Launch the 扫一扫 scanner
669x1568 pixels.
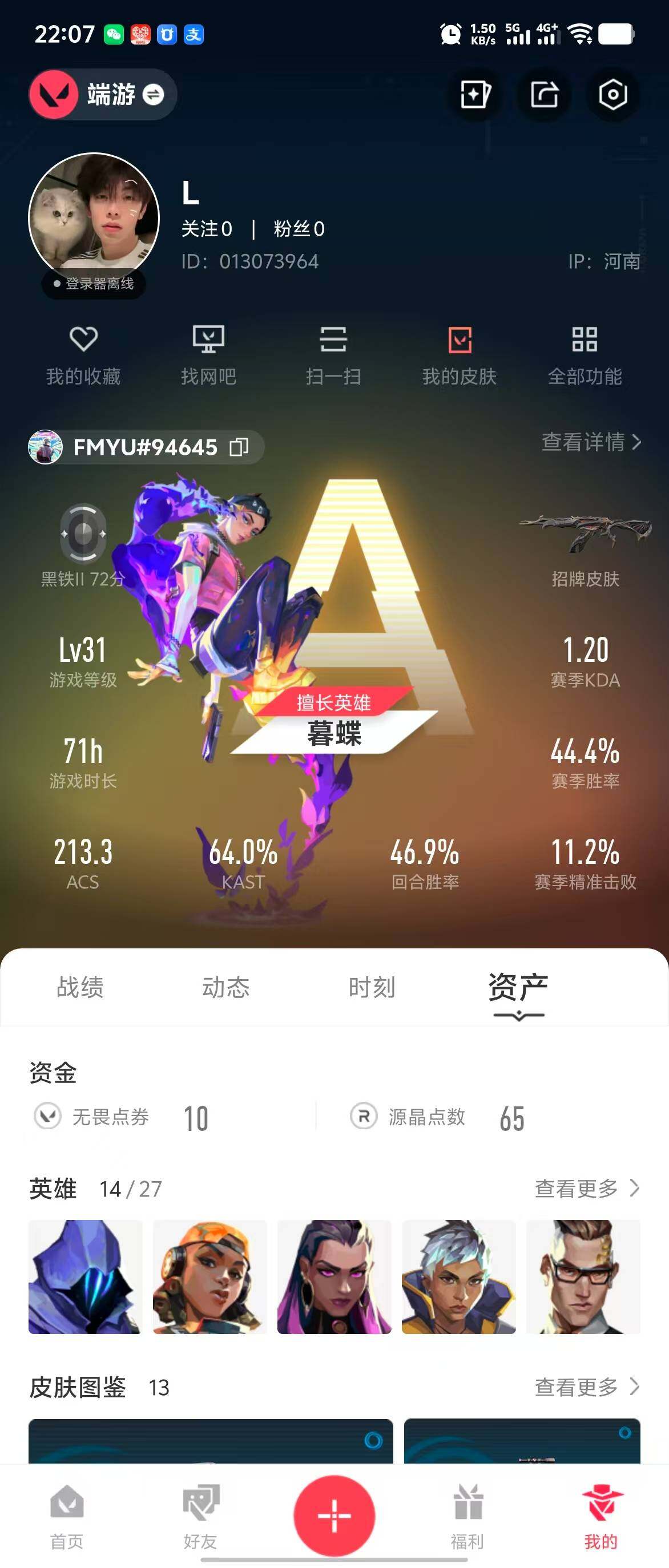pos(333,355)
